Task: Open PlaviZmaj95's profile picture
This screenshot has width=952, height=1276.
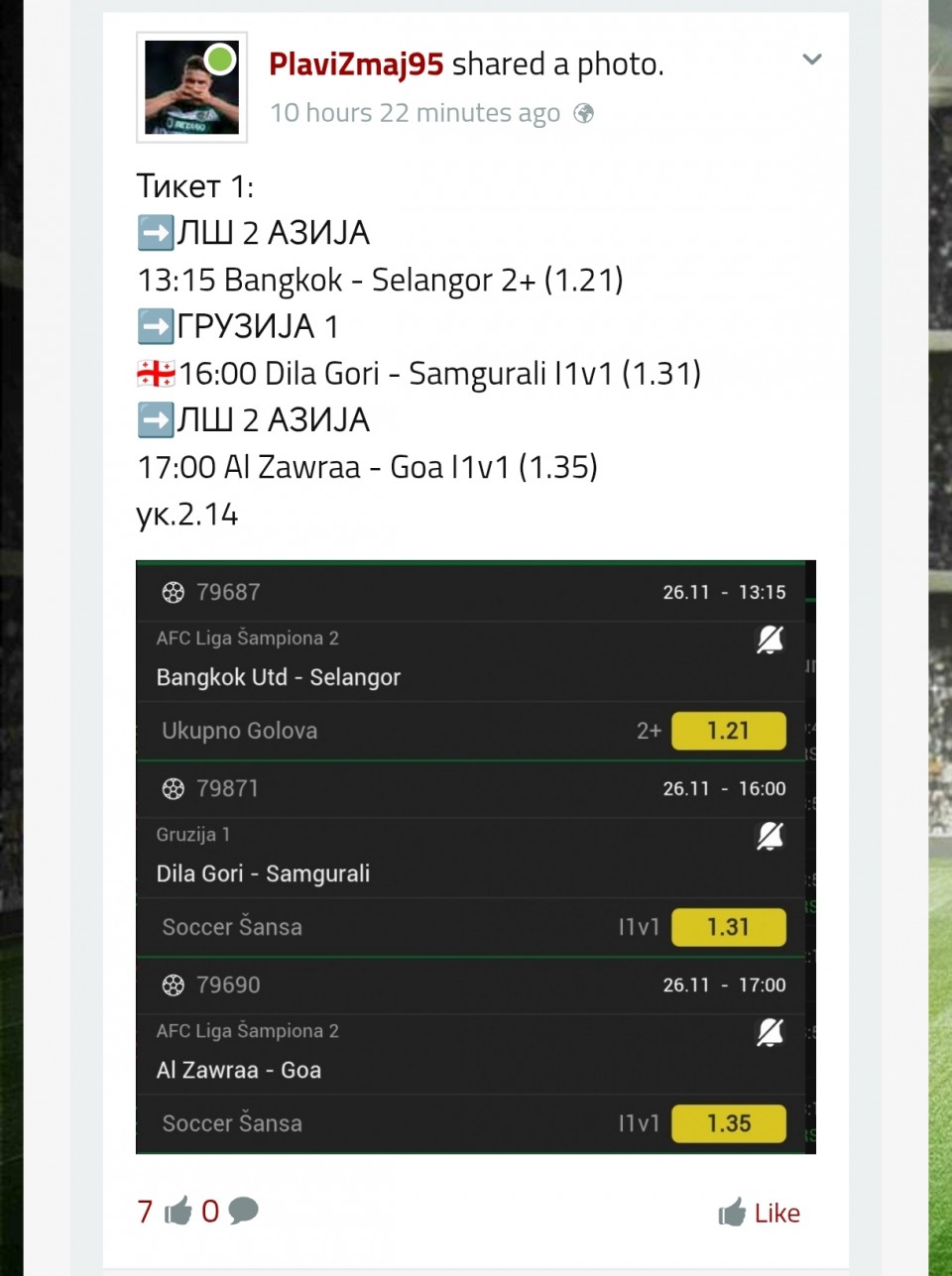Action: coord(191,87)
